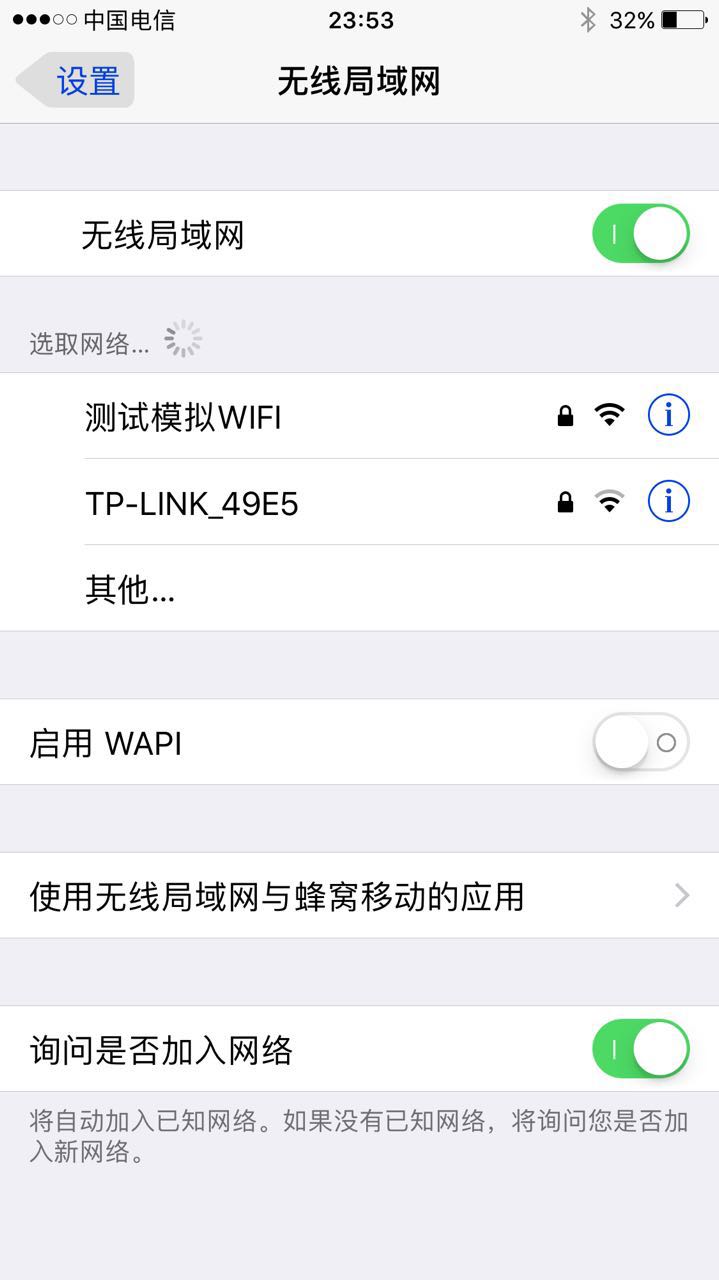
Task: Go back to 设置
Action: point(77,81)
